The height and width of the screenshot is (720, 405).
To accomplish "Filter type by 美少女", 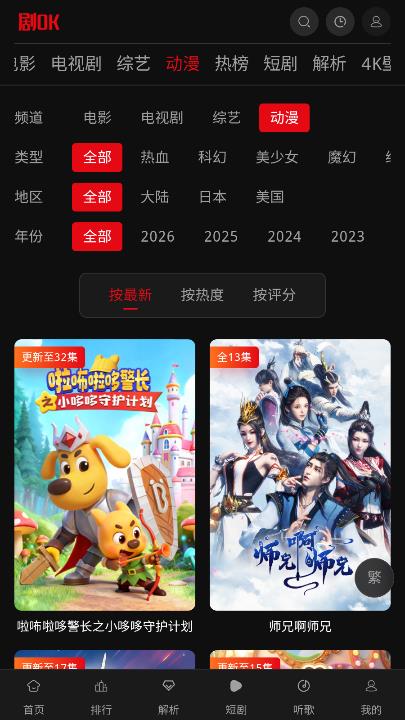I will (x=277, y=158).
